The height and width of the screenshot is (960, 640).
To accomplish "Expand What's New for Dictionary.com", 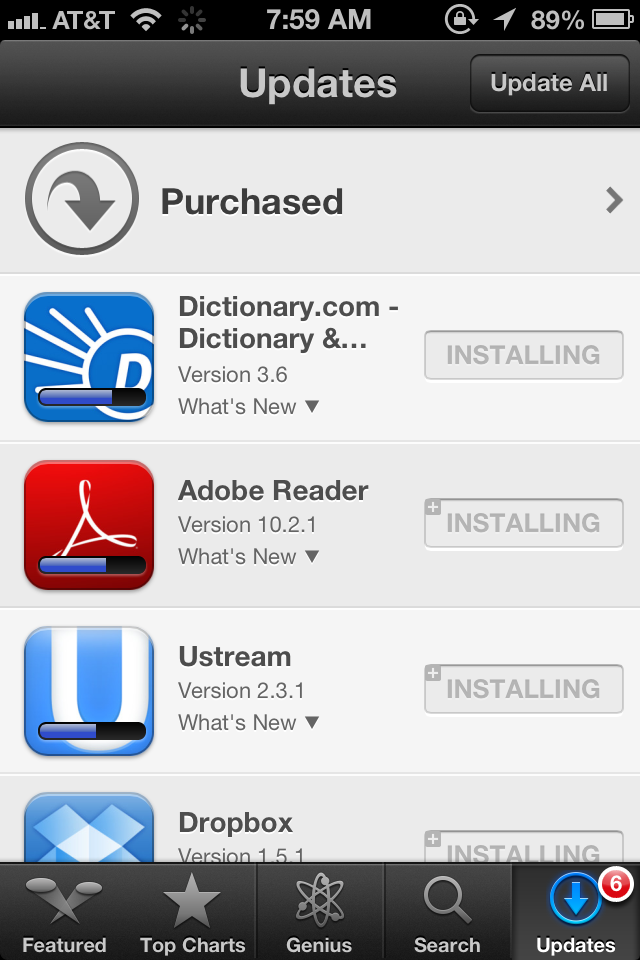I will [x=248, y=407].
